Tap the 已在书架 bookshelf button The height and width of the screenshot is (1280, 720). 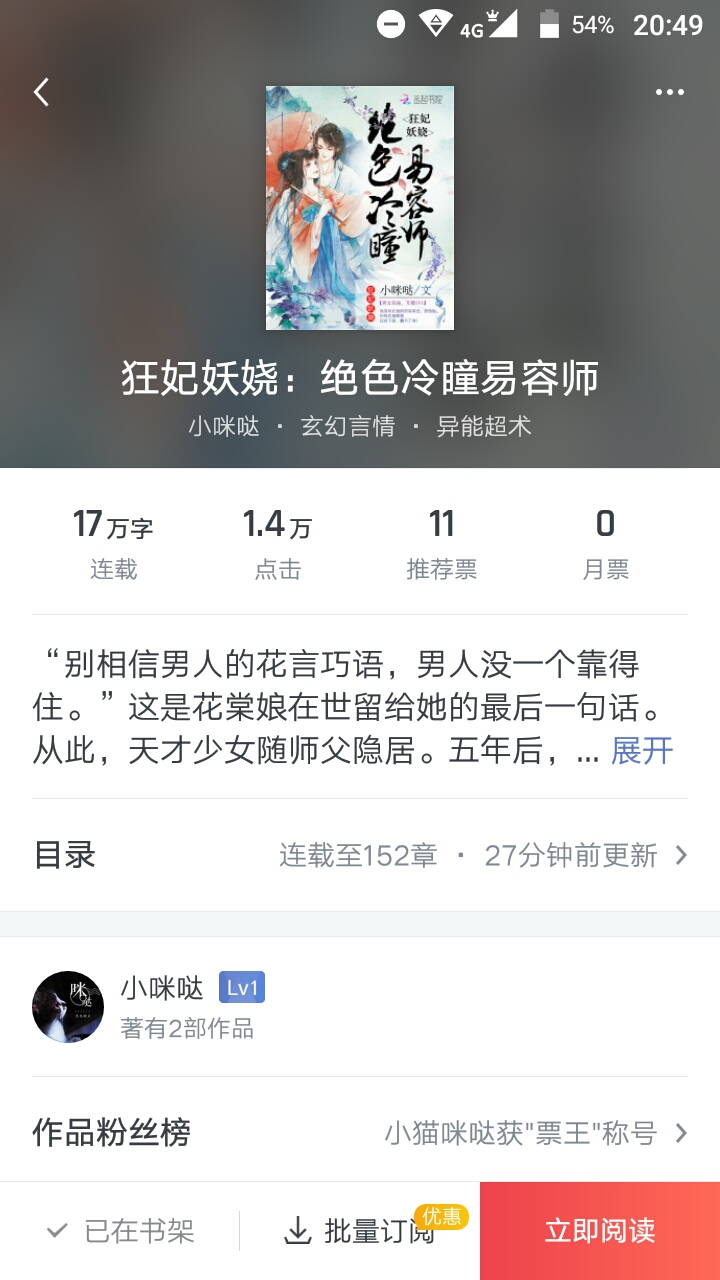(x=120, y=1231)
